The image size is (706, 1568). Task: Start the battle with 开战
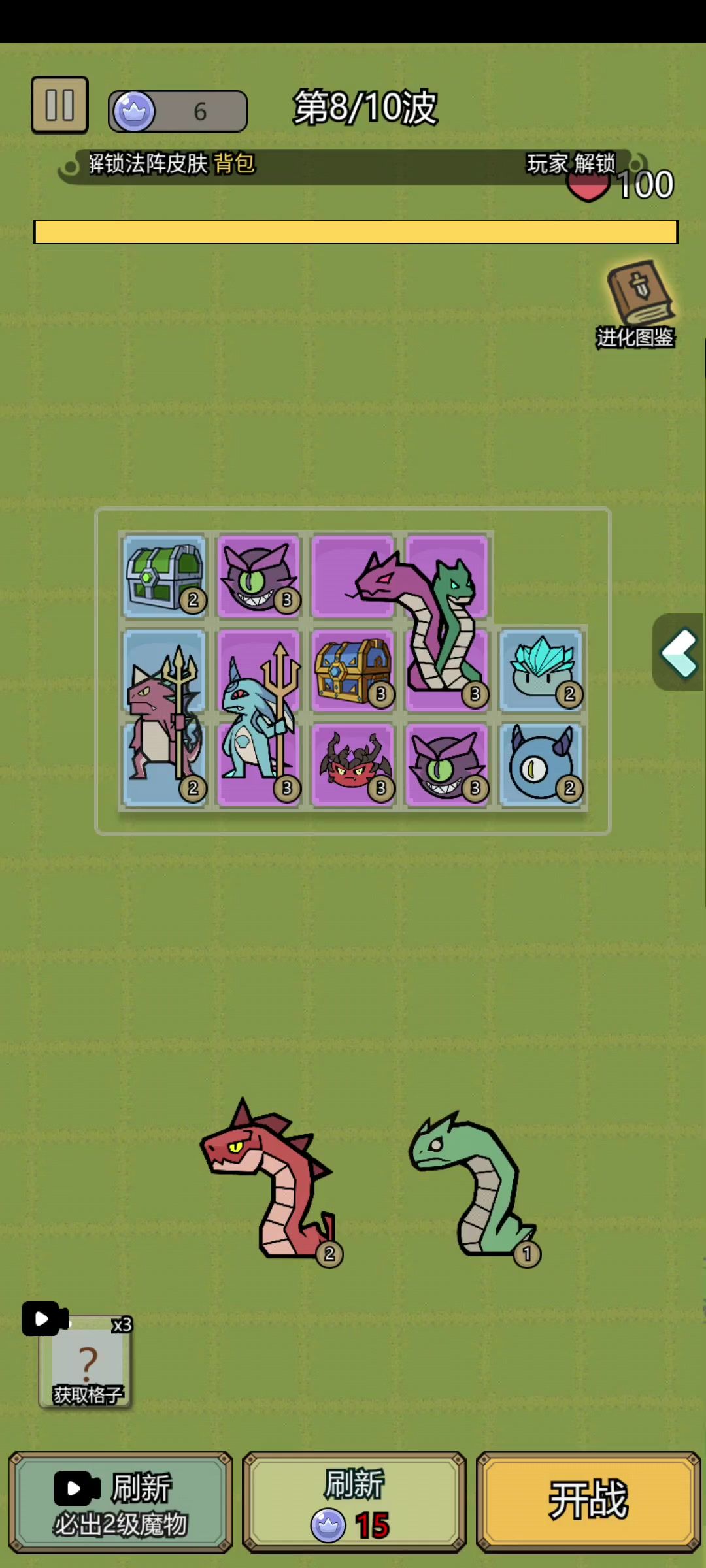click(588, 1503)
